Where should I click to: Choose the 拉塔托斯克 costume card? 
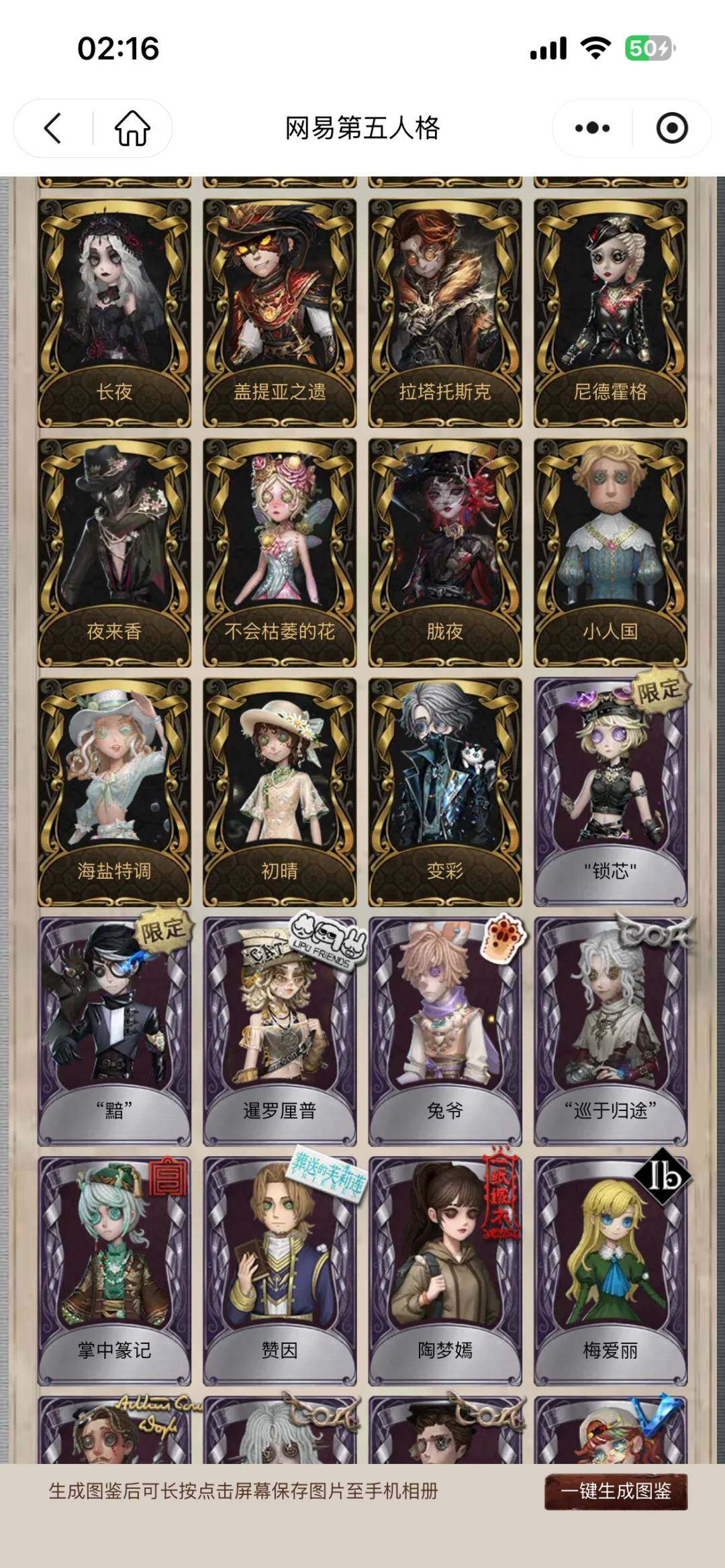coord(444,313)
